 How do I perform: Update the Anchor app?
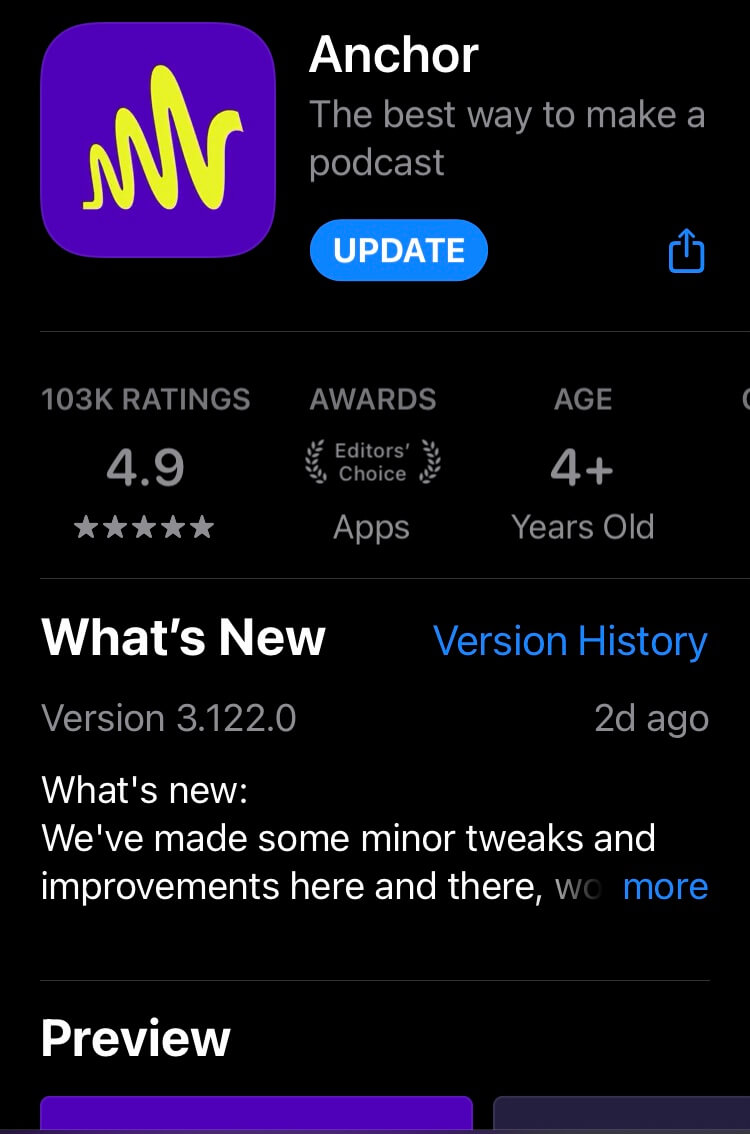tap(398, 250)
